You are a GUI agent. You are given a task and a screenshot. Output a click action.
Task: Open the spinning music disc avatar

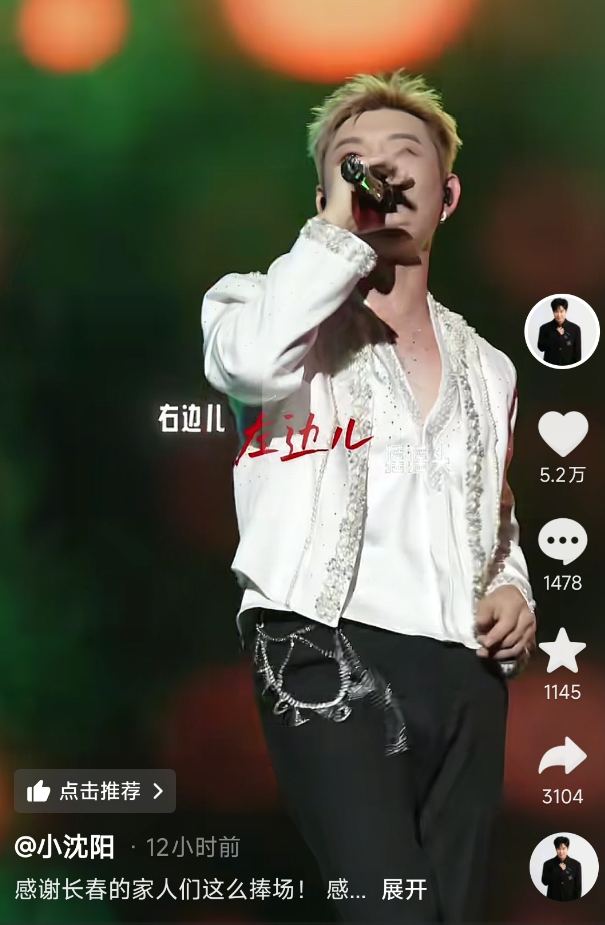click(x=564, y=866)
